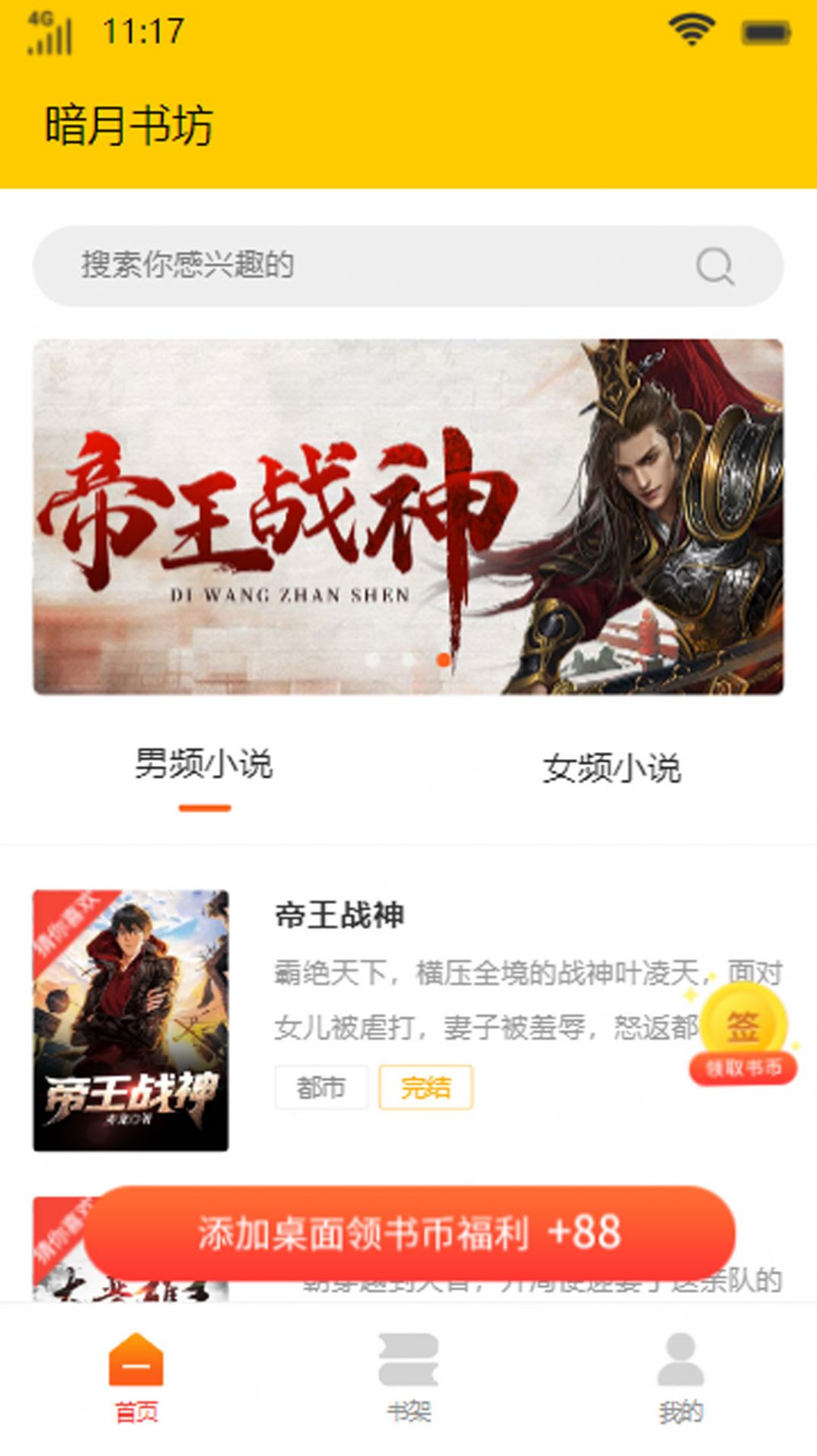Select the 男频小说 tab
This screenshot has width=817, height=1456.
[x=204, y=765]
